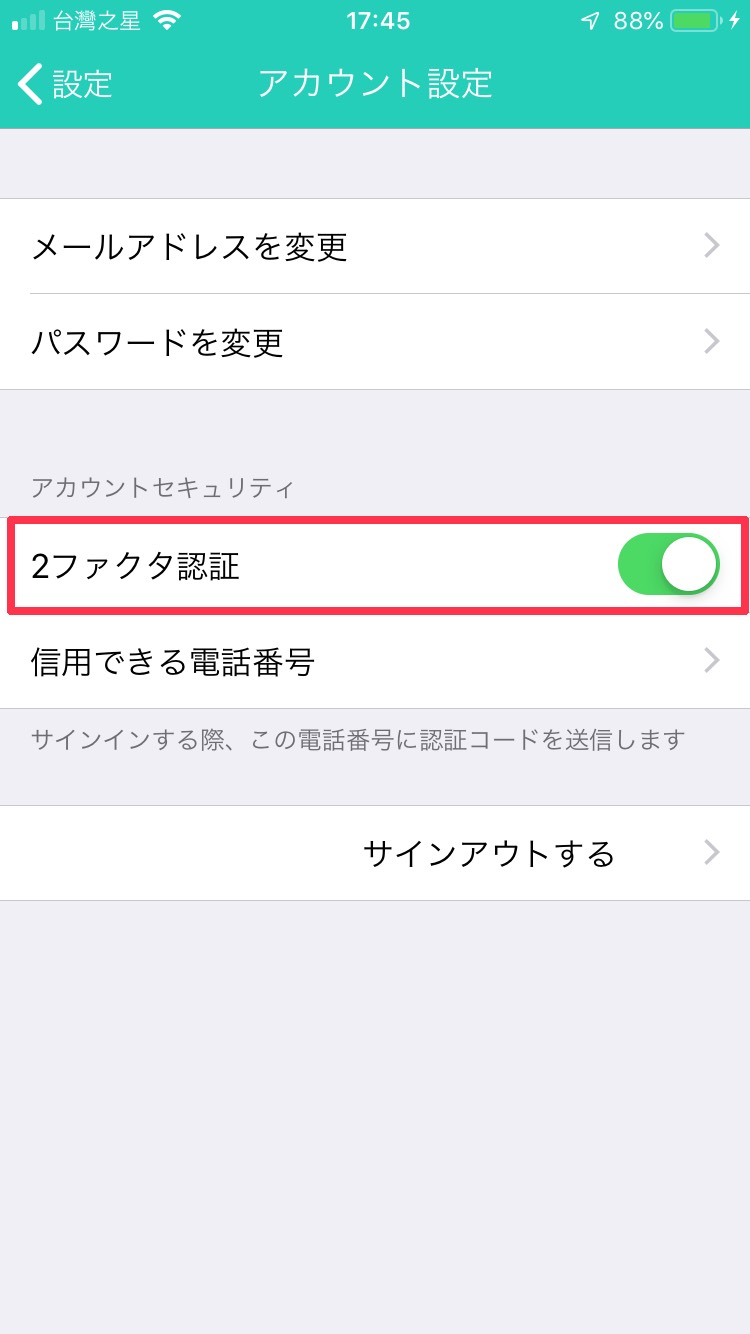This screenshot has width=750, height=1334.
Task: Disable the 2ファクタ認証 switch
Action: point(669,564)
